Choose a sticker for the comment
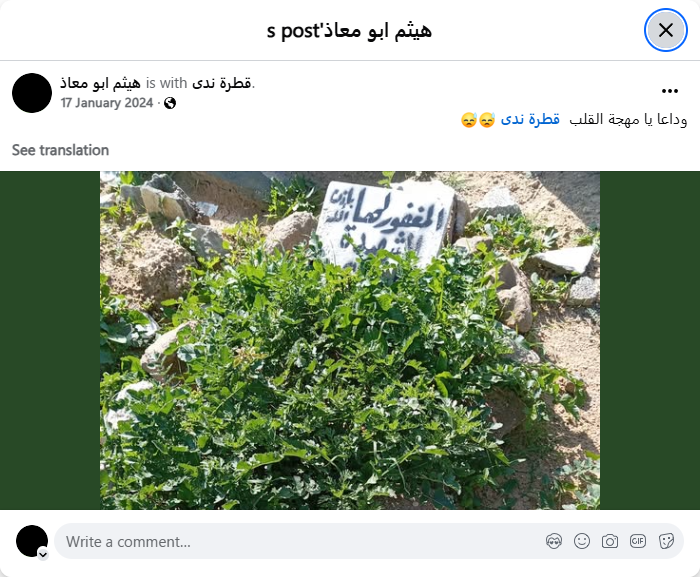700x577 pixels. [x=666, y=541]
